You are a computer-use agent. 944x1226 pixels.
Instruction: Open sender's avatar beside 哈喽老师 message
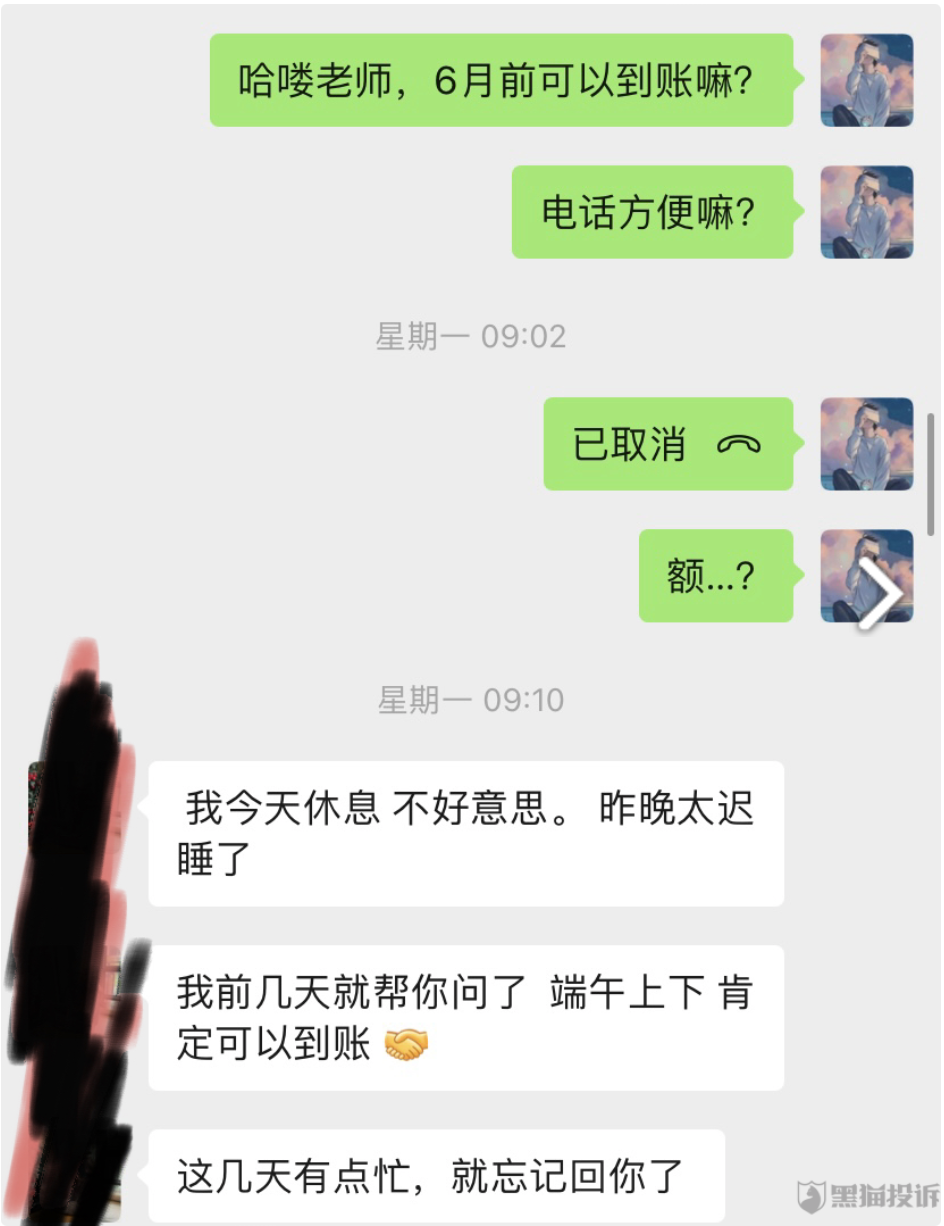tap(866, 80)
